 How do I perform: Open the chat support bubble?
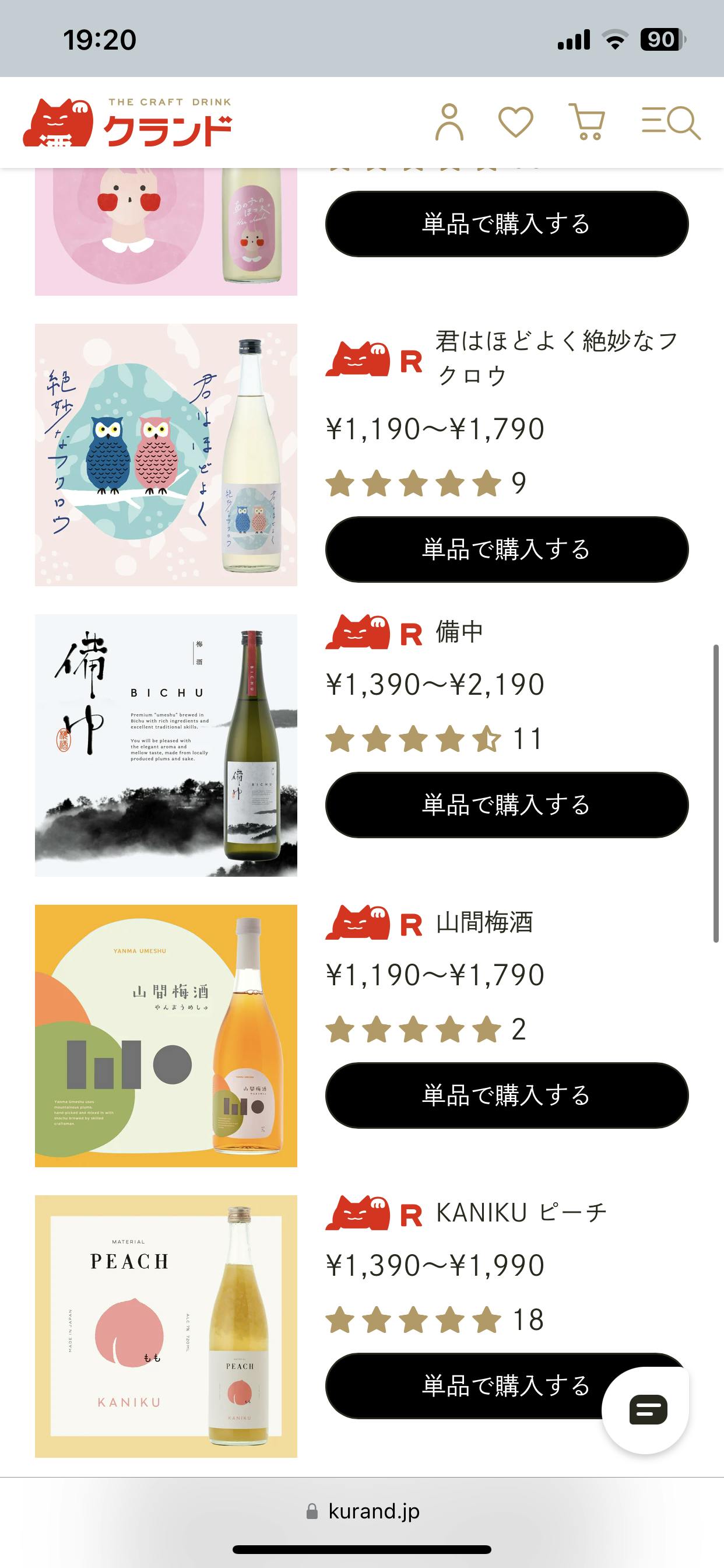click(647, 1410)
